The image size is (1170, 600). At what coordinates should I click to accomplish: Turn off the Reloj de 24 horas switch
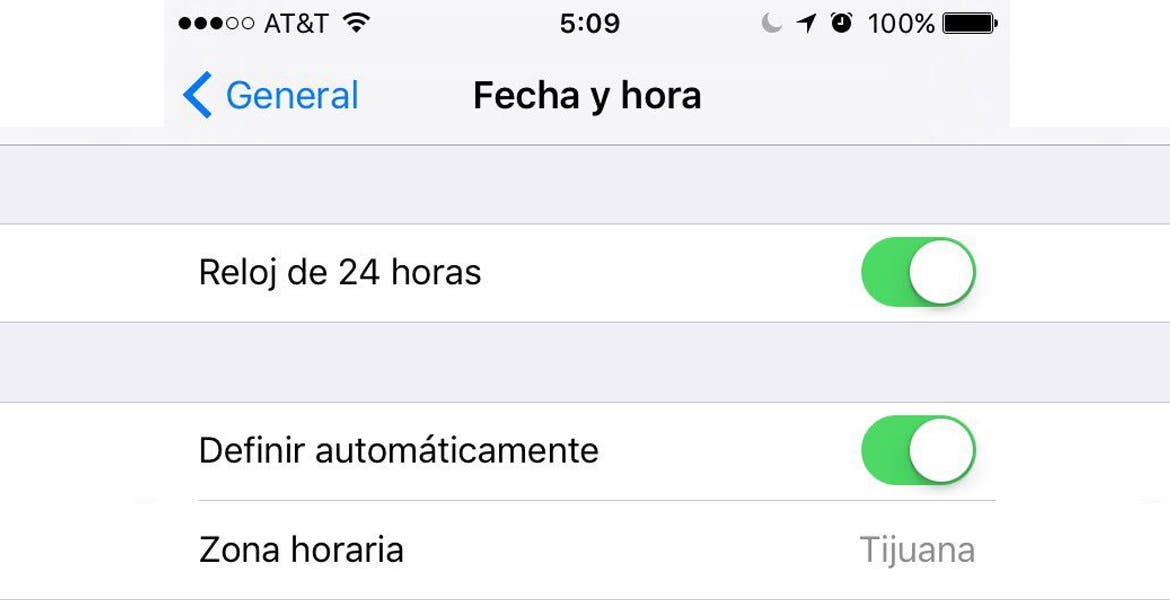pos(917,272)
